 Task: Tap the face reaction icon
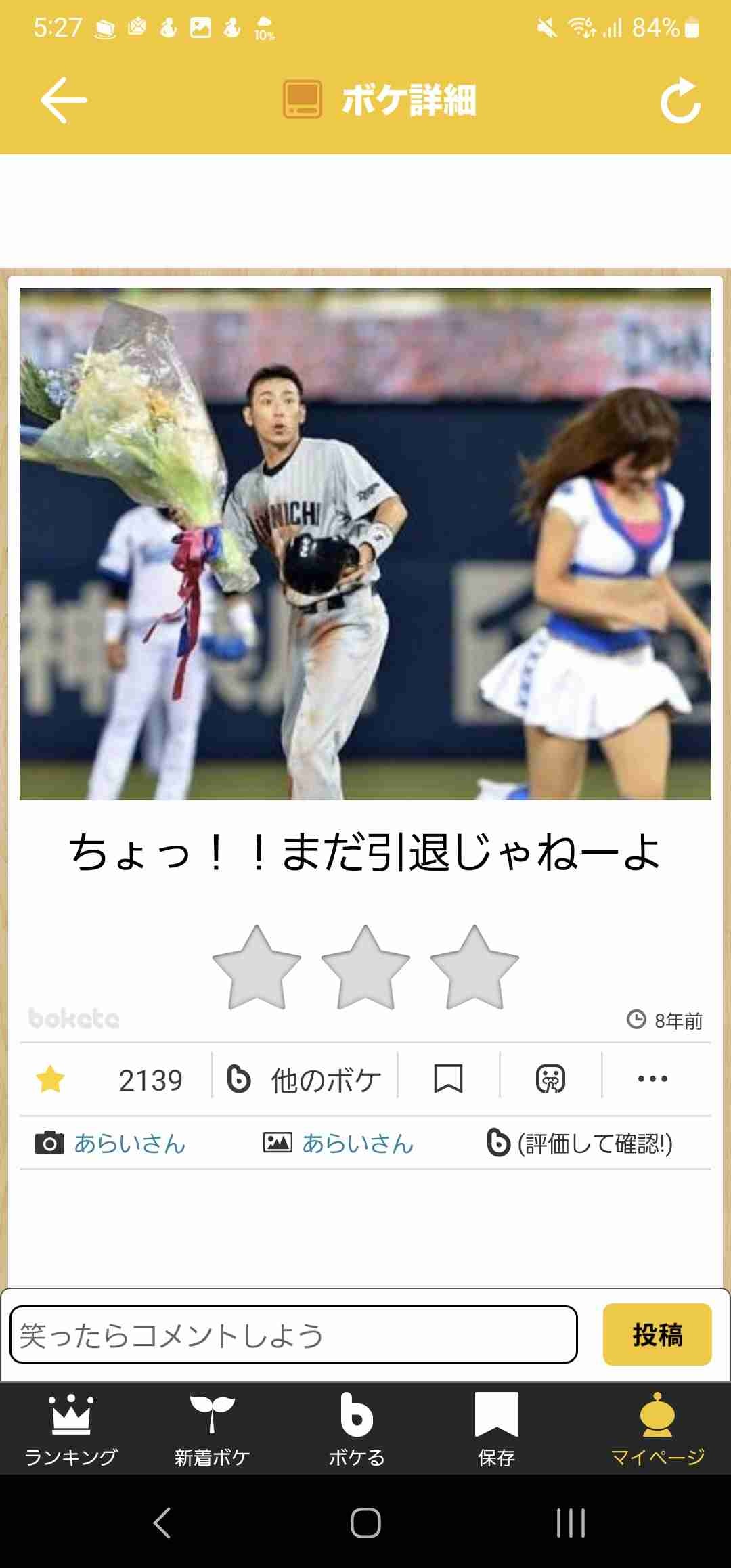pyautogui.click(x=550, y=1079)
